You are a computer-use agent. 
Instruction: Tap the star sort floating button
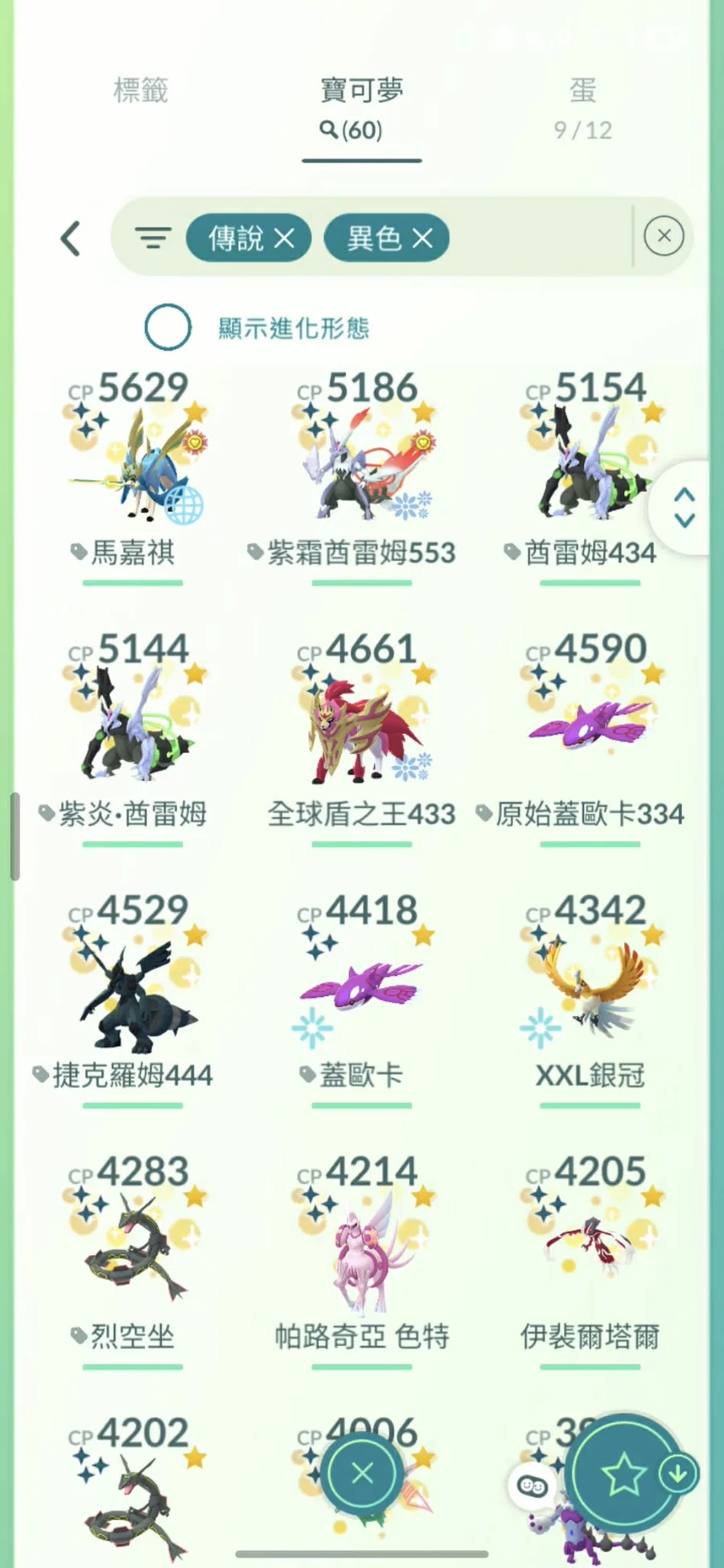pos(624,1474)
